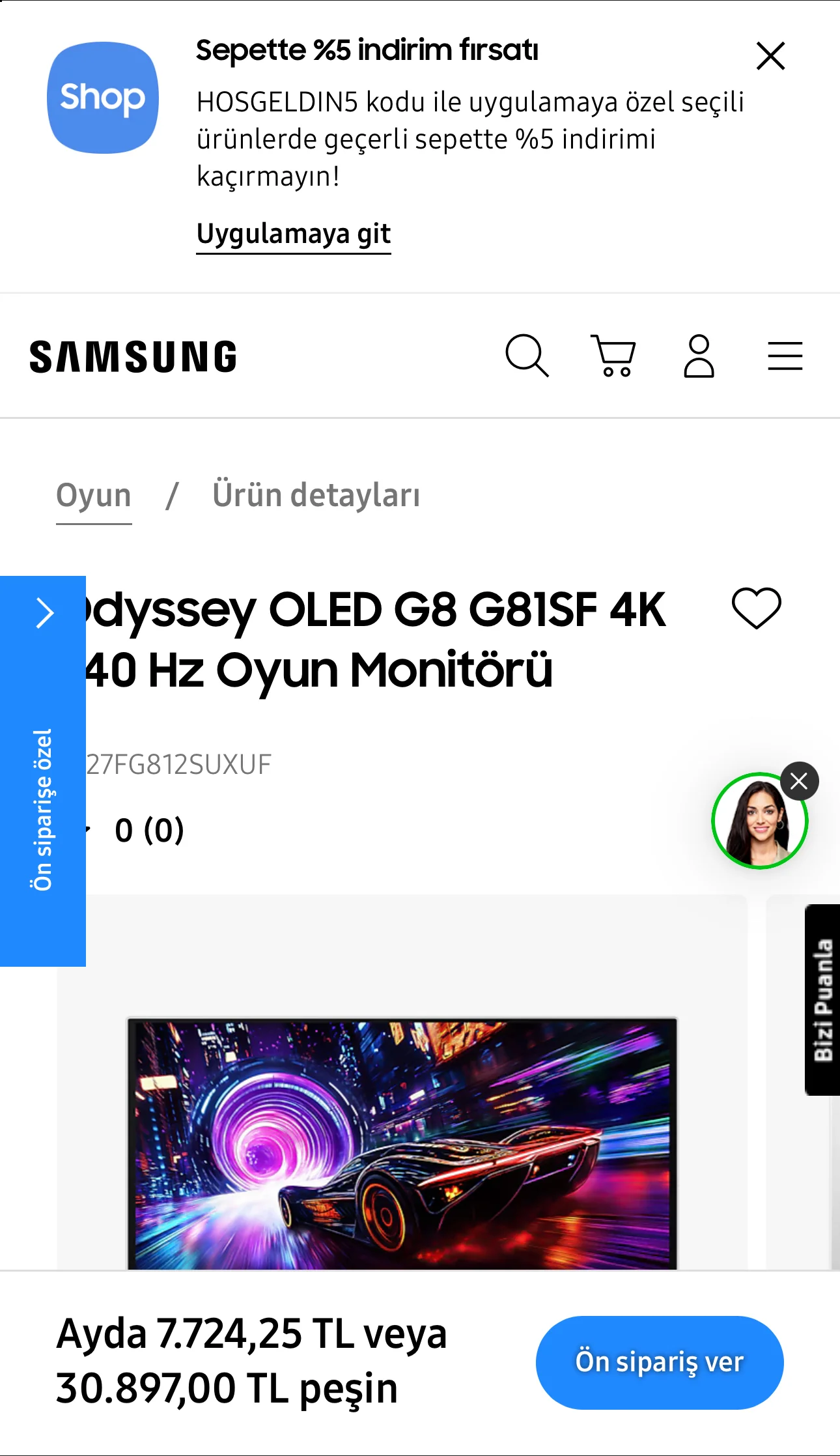This screenshot has width=840, height=1456.
Task: Open the Samsung search
Action: (527, 356)
